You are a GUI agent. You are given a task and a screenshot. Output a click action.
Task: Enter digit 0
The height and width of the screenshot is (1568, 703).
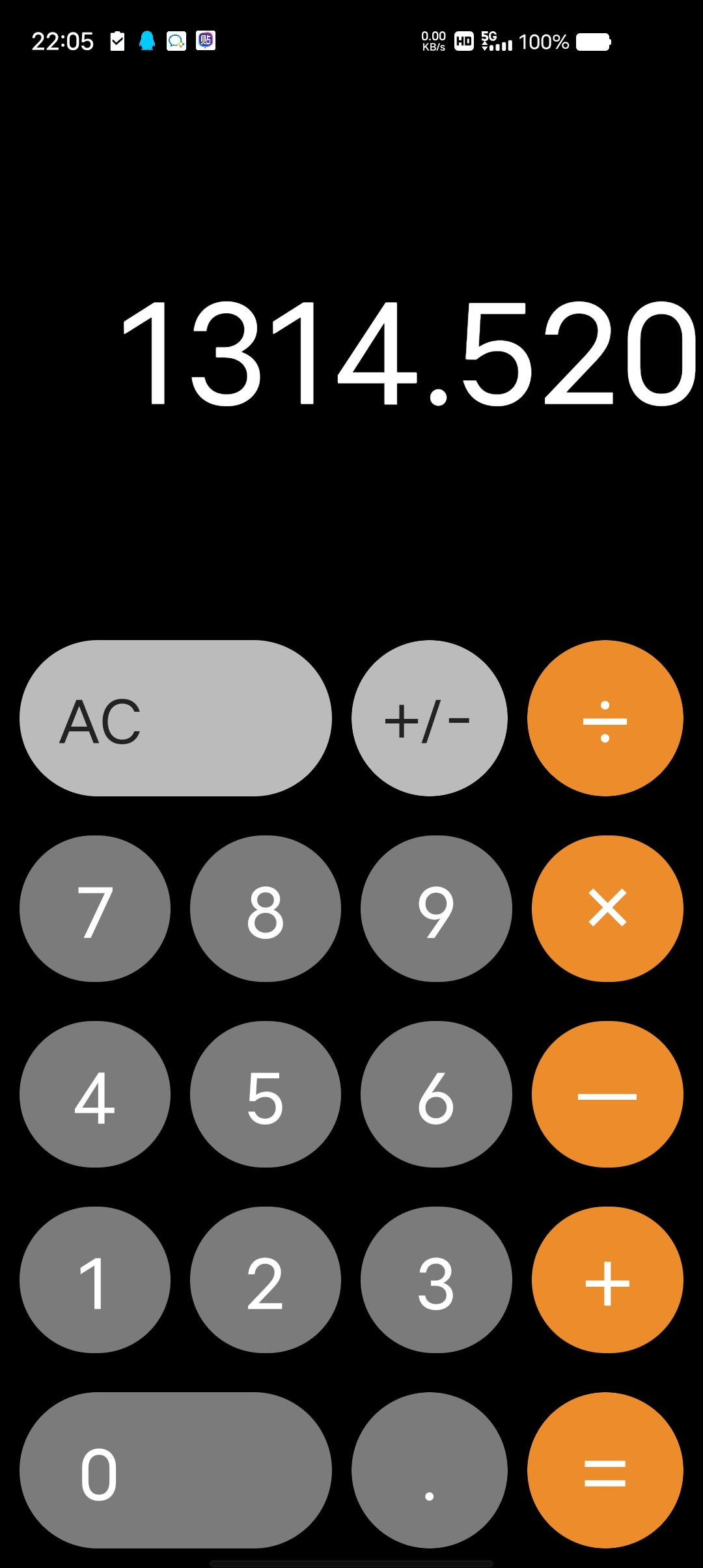tap(175, 1470)
